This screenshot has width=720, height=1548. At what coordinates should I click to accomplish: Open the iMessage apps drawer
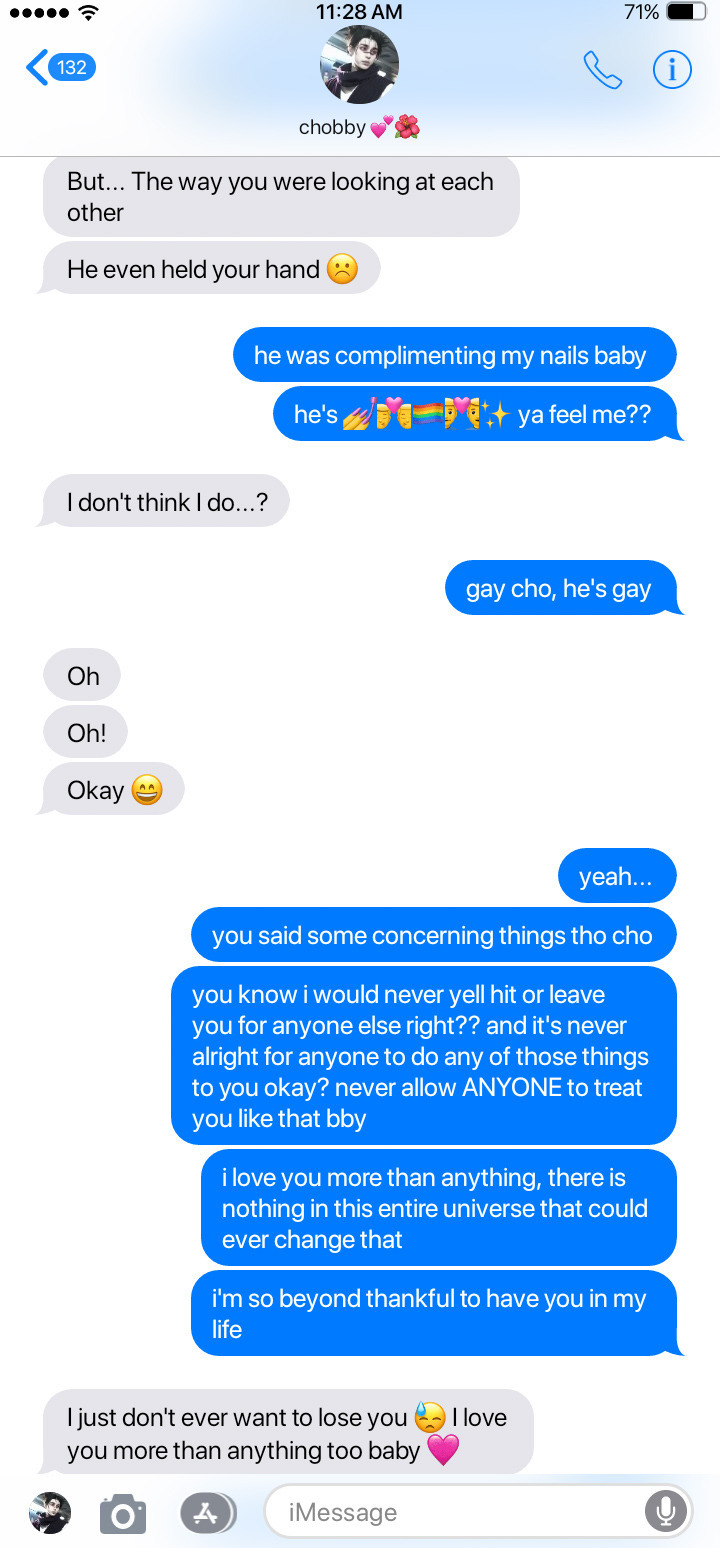pyautogui.click(x=207, y=1514)
